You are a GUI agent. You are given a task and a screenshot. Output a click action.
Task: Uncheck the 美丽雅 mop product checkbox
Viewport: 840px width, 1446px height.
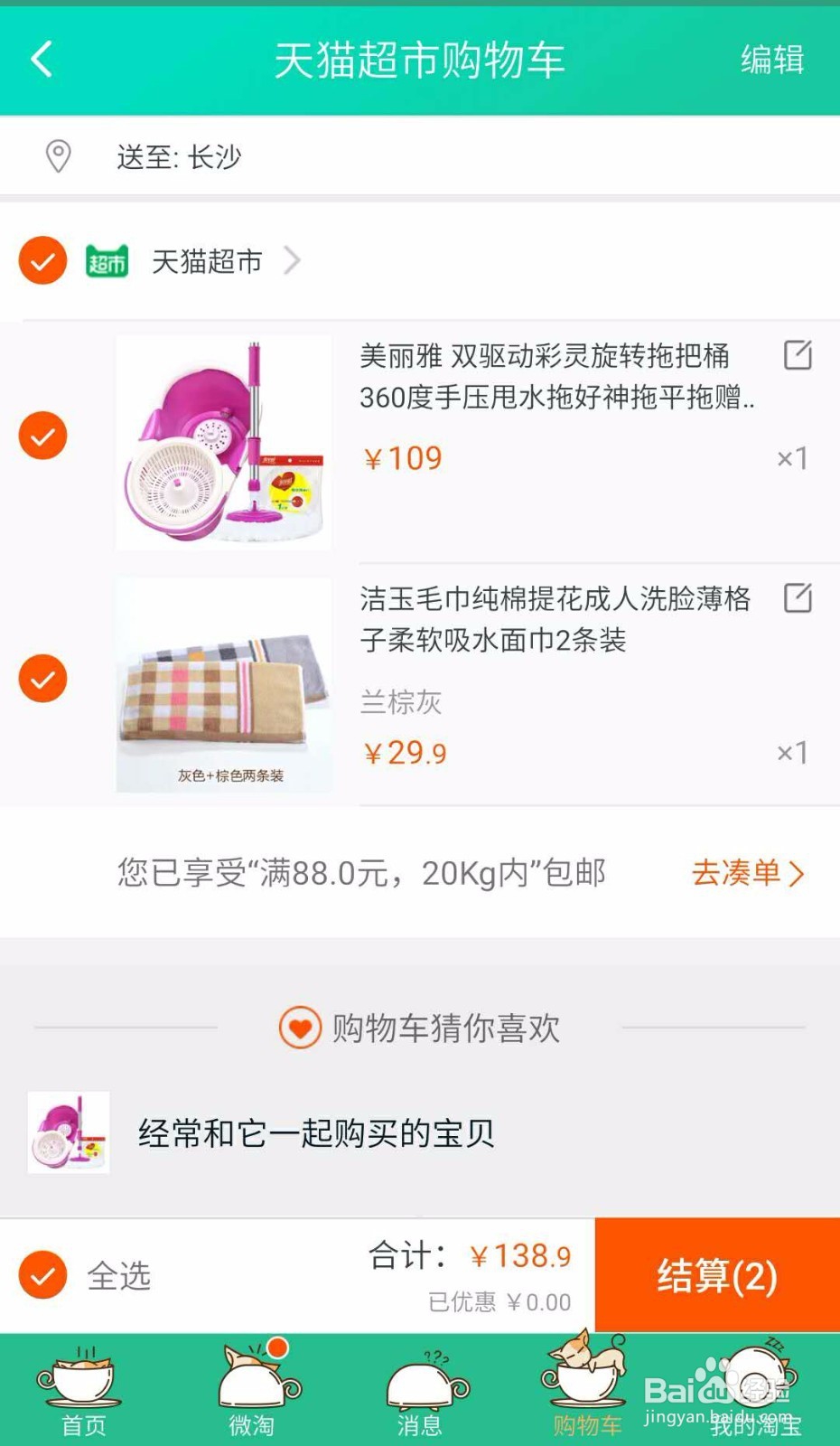(x=42, y=436)
